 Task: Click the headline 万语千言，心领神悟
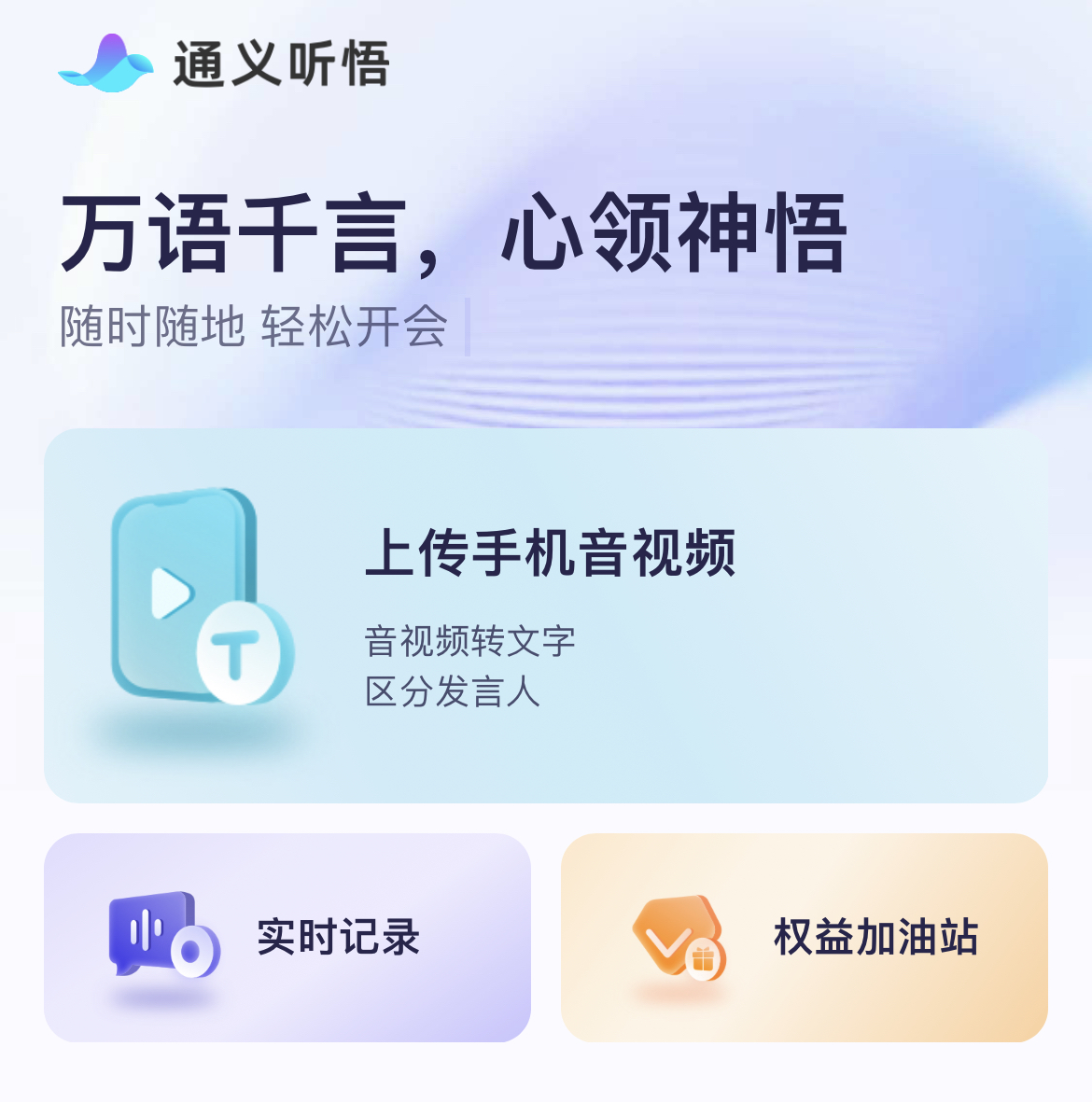coord(455,233)
